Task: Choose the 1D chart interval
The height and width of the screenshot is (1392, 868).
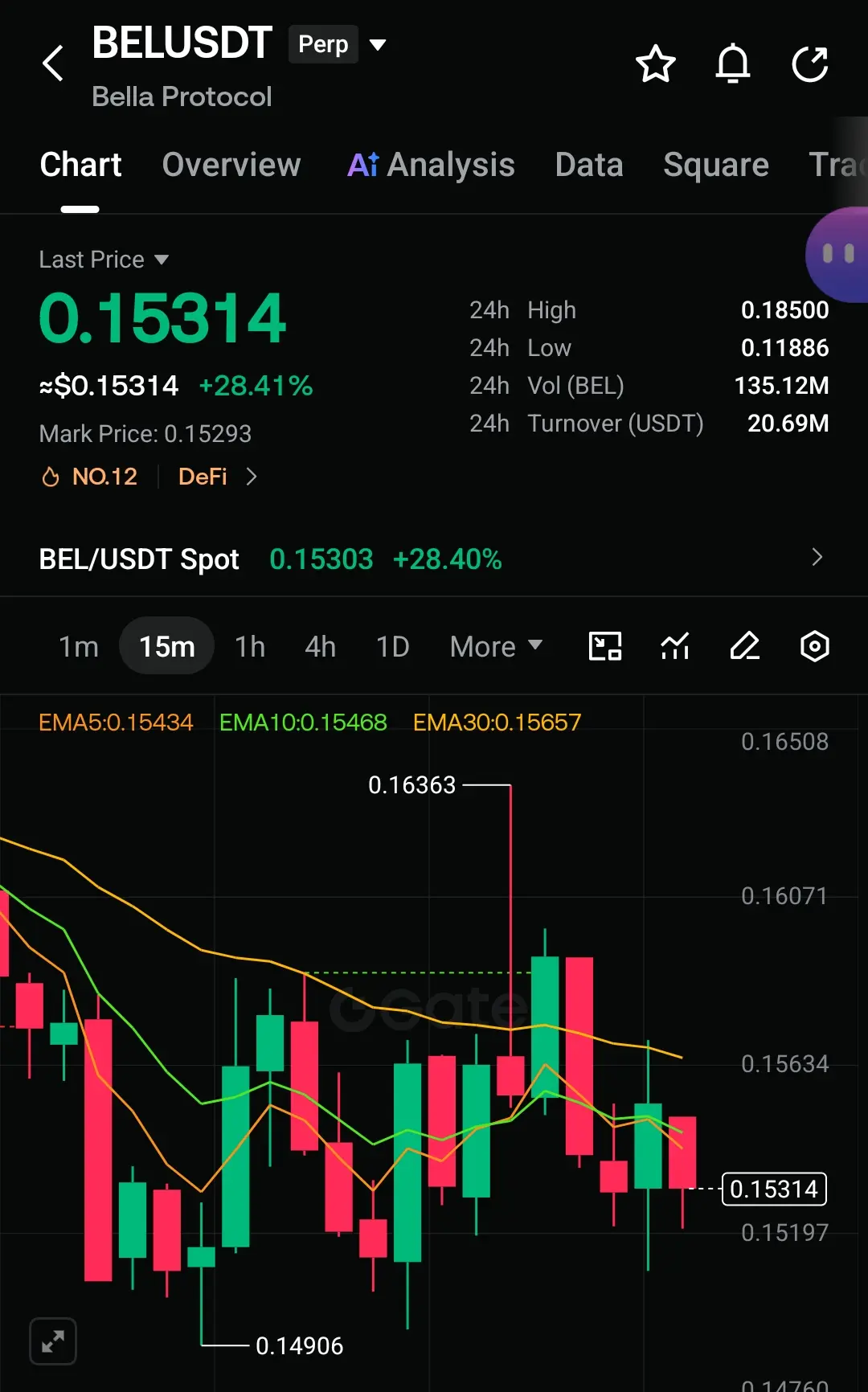Action: (393, 646)
